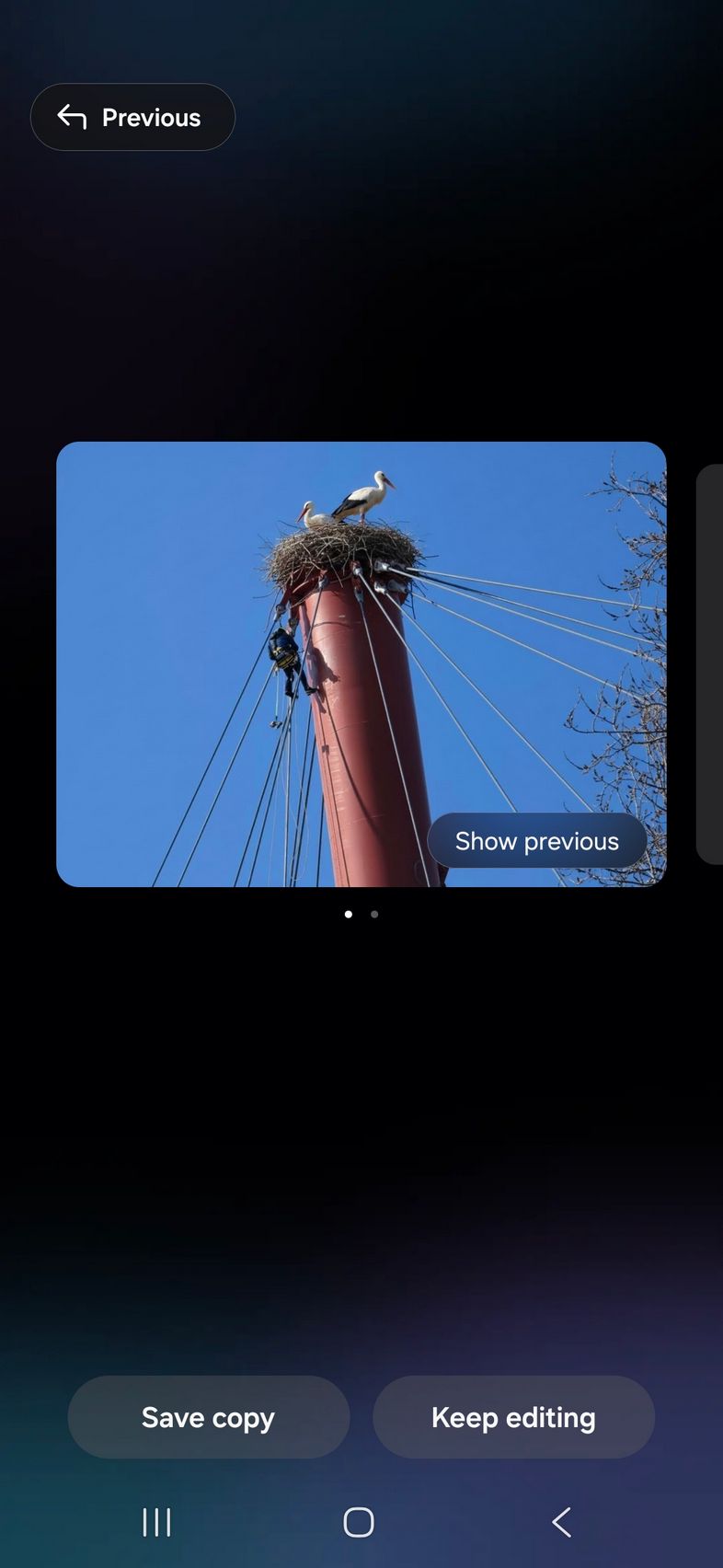This screenshot has height=1568, width=723.
Task: Go back with the Previous button
Action: coord(132,117)
